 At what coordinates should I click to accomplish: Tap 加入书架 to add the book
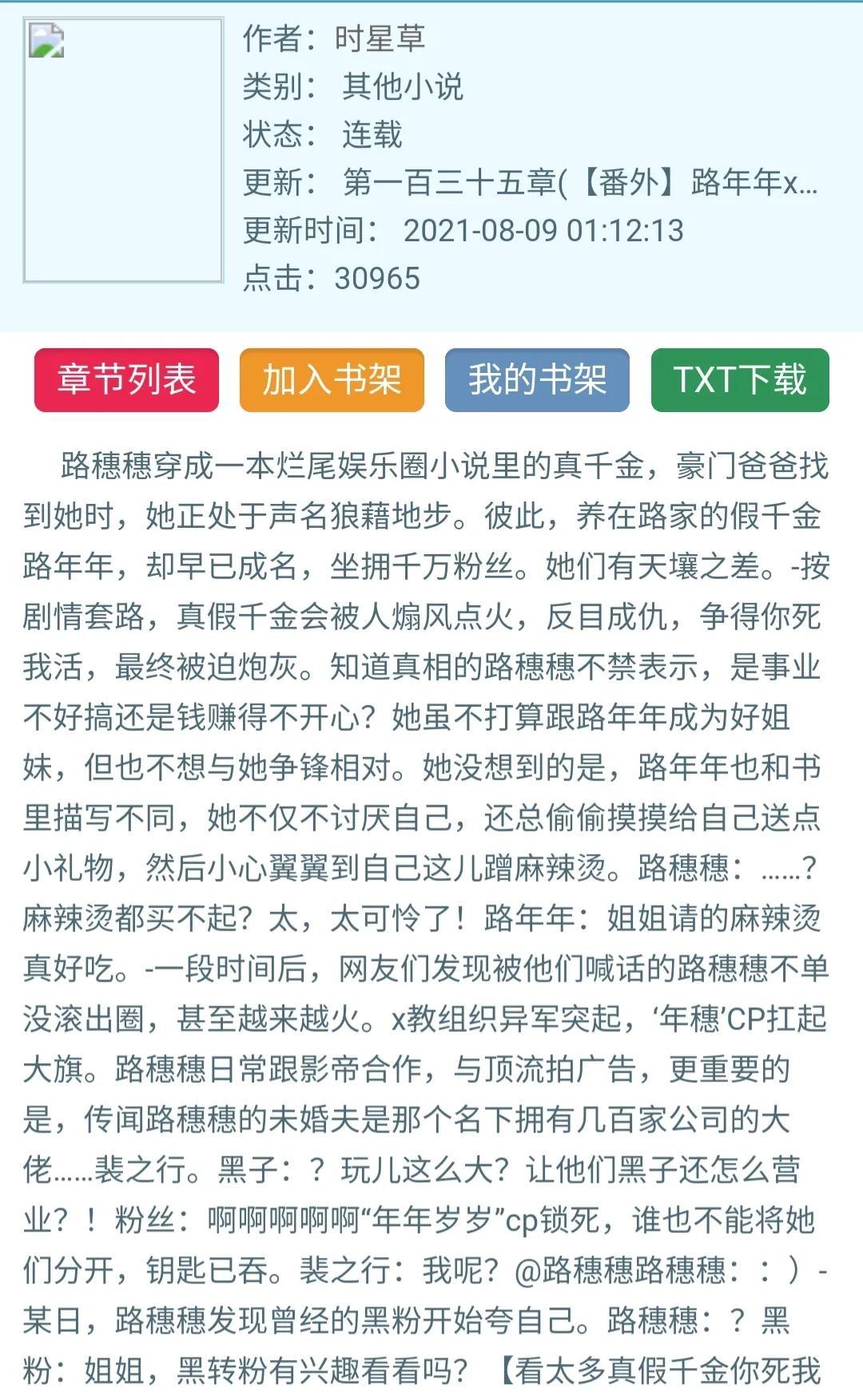click(x=332, y=380)
